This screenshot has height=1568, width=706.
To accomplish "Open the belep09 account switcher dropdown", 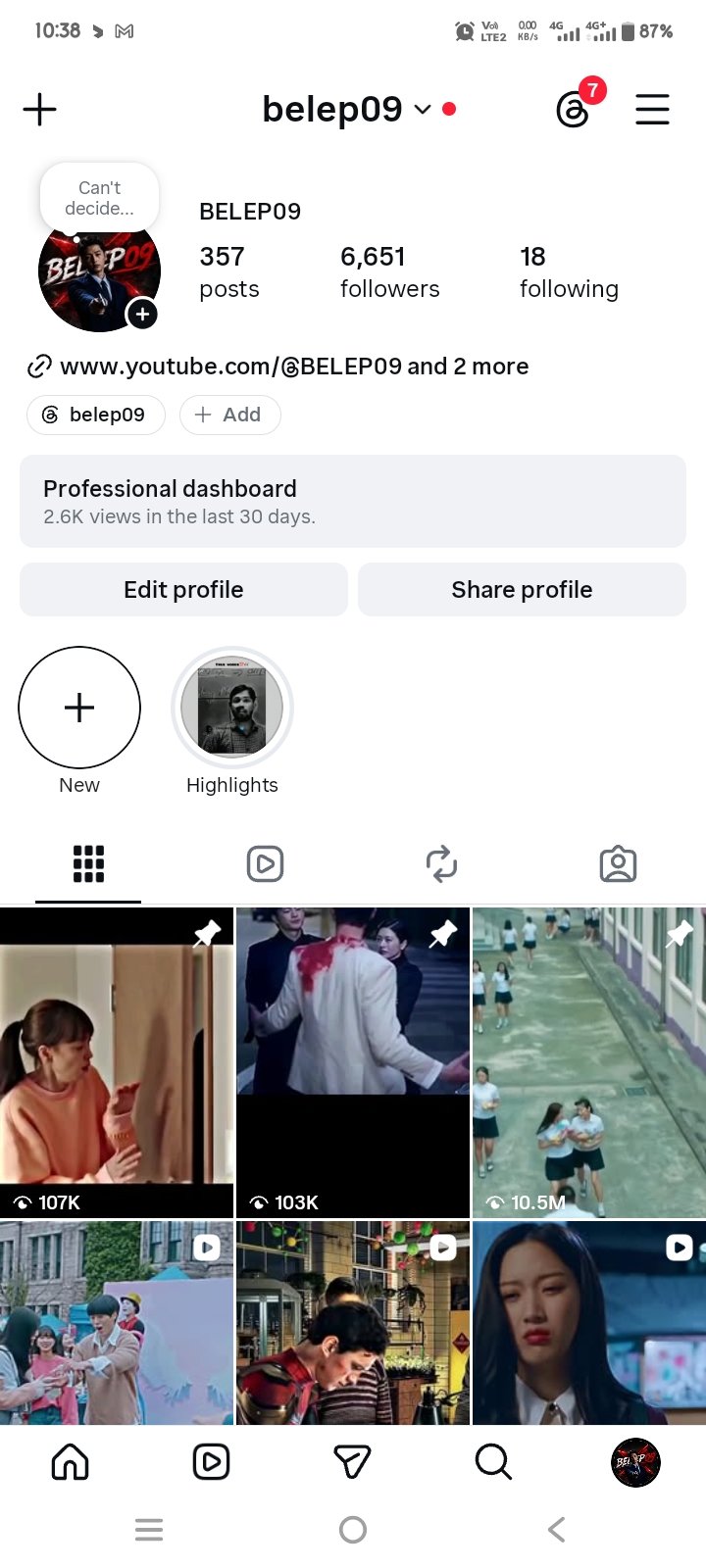I will [347, 109].
